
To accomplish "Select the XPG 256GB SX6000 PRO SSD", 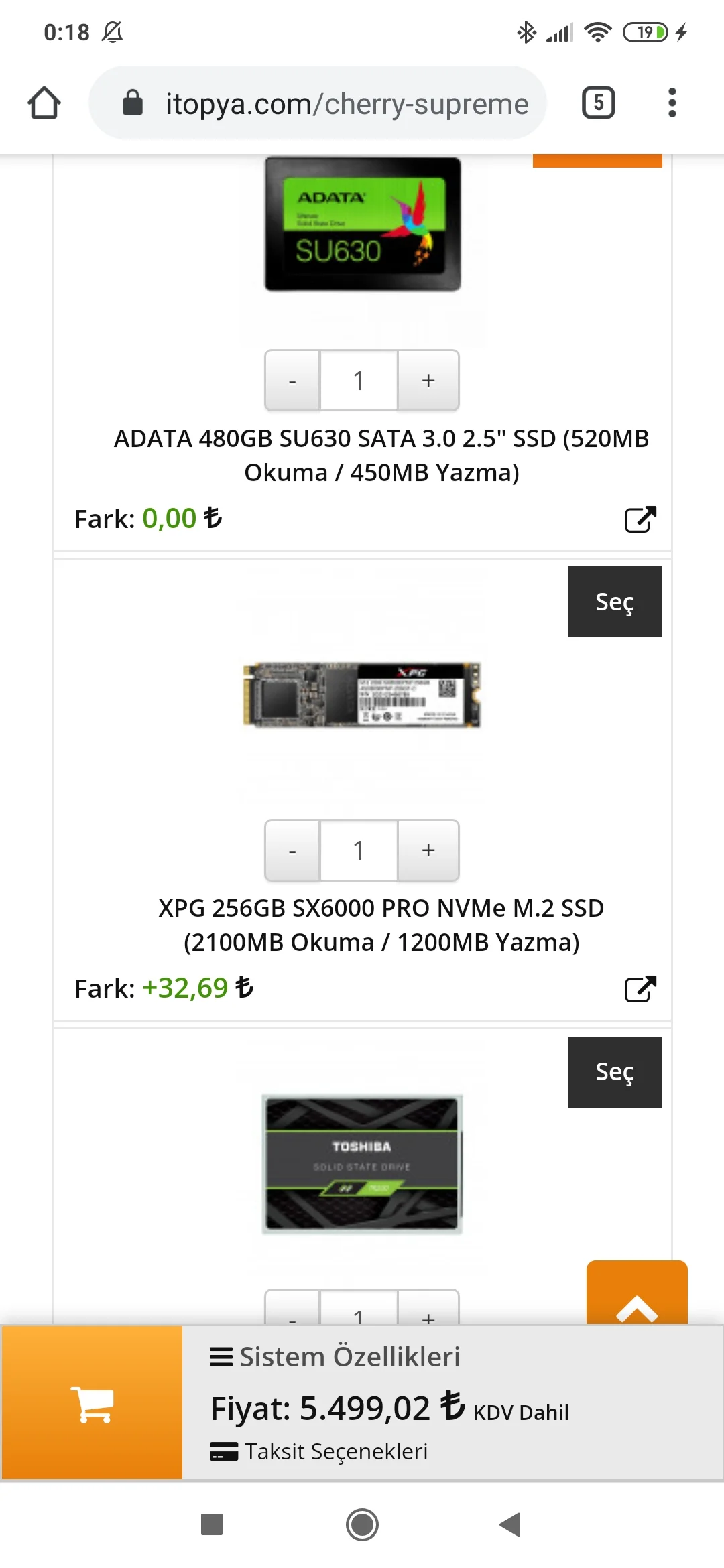I will point(614,602).
